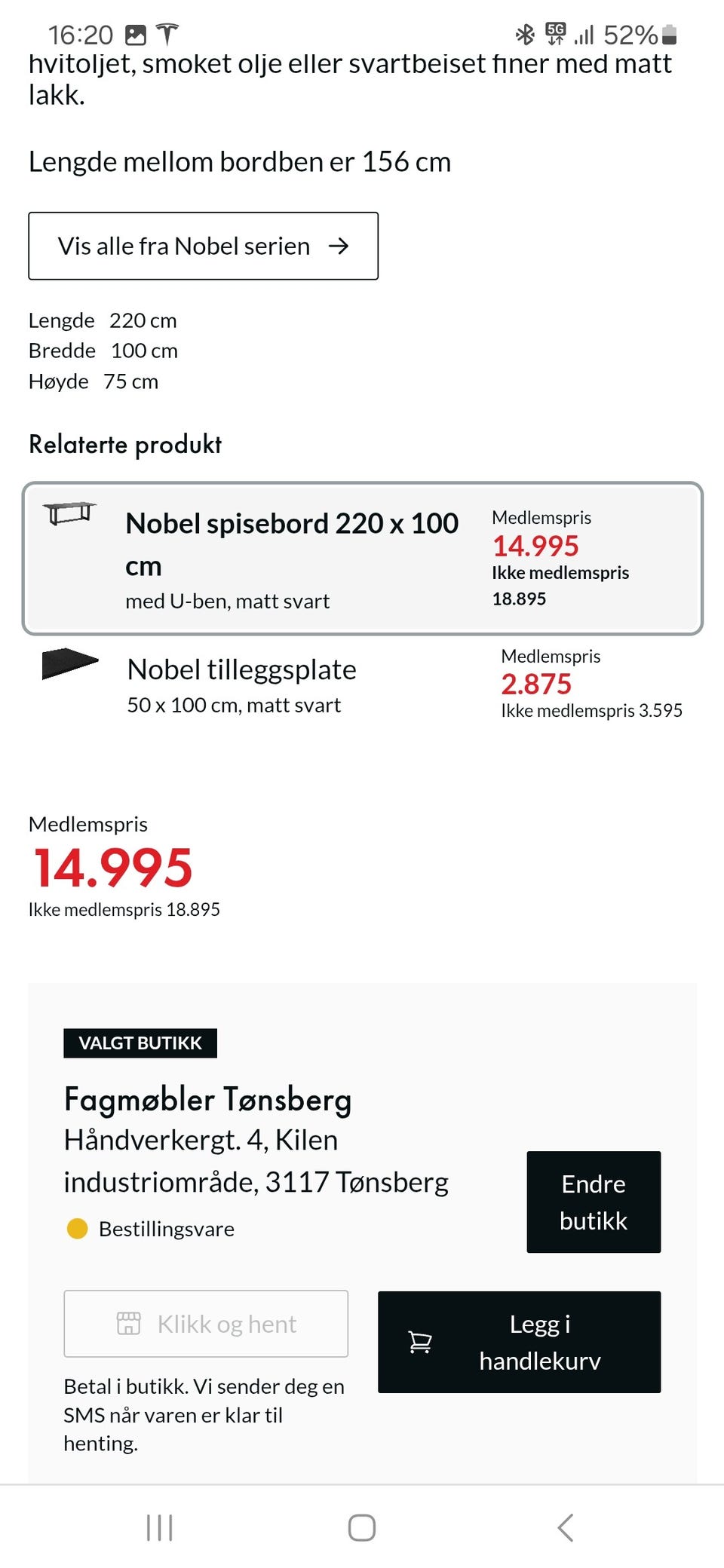This screenshot has width=724, height=1568.
Task: Tap the 5G network icon
Action: [x=553, y=32]
